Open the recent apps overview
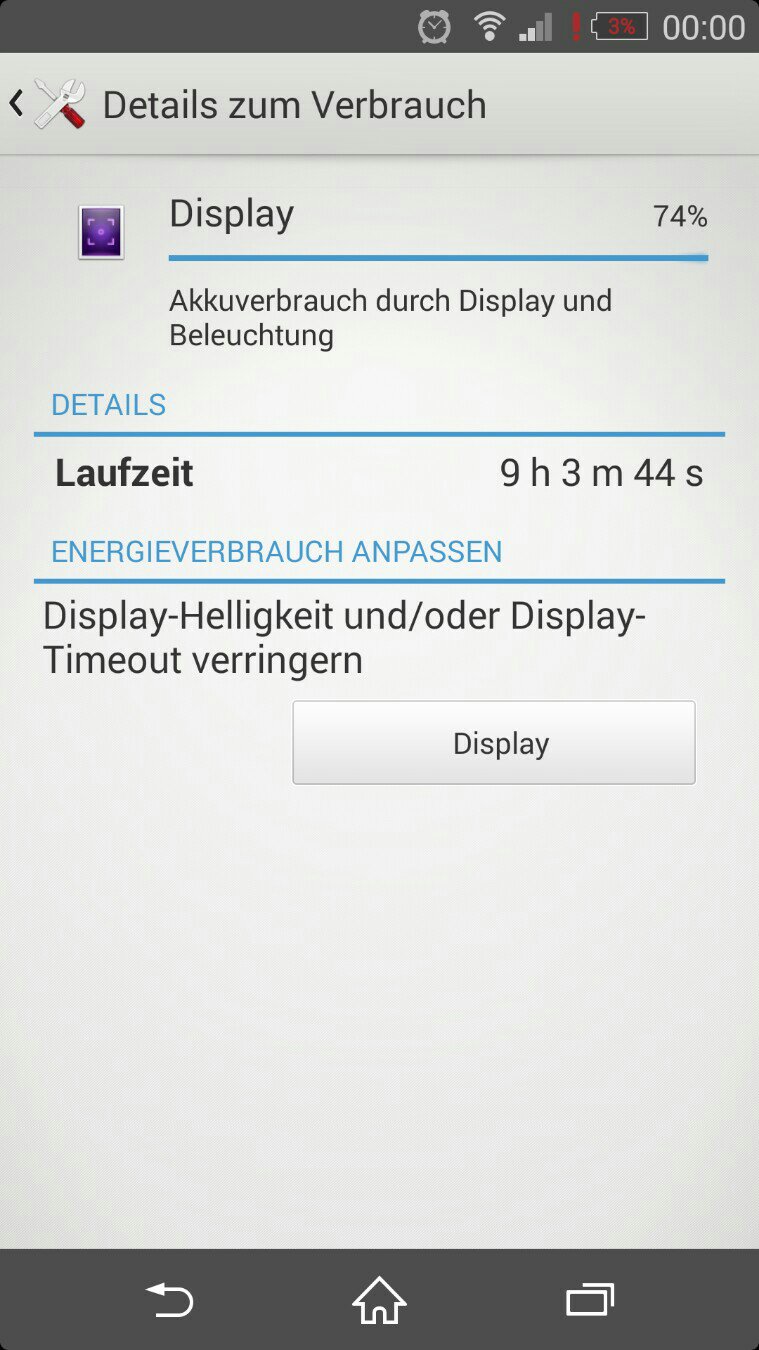The image size is (759, 1350). click(x=590, y=1299)
